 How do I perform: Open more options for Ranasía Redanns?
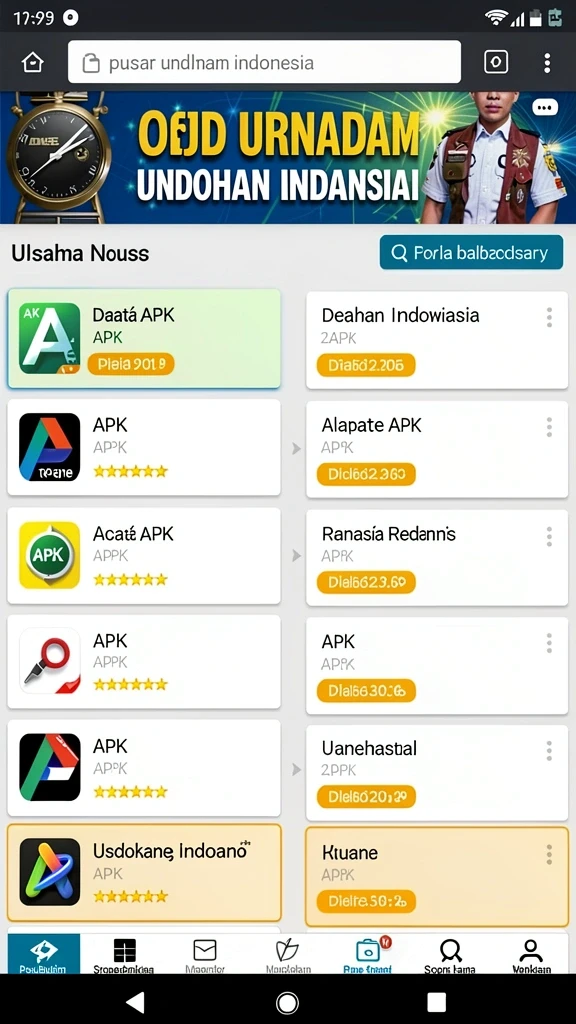click(x=549, y=536)
